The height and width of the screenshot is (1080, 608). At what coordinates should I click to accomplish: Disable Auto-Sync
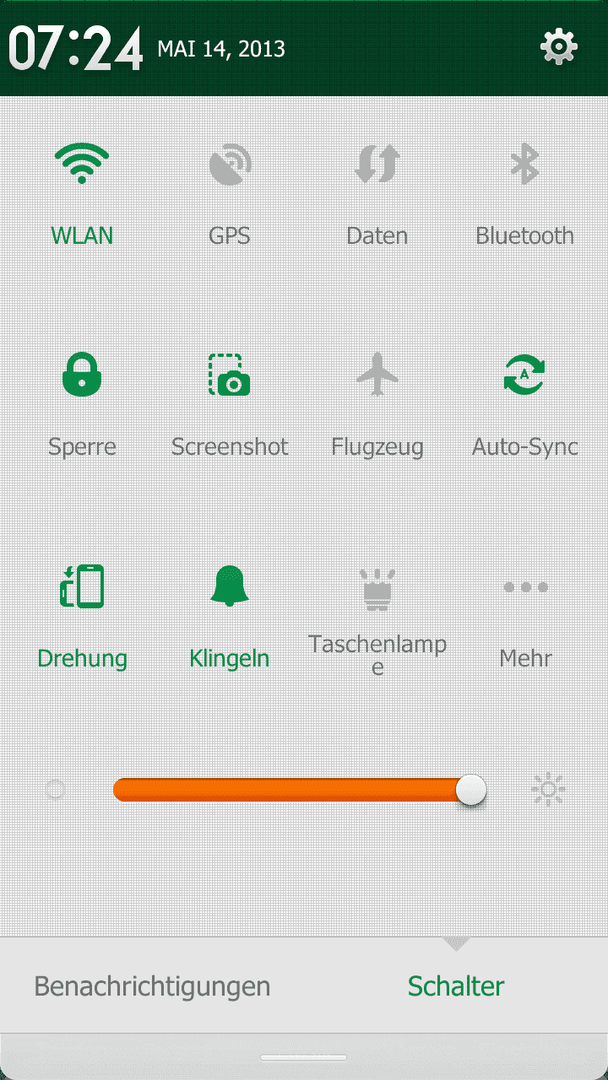[x=525, y=405]
